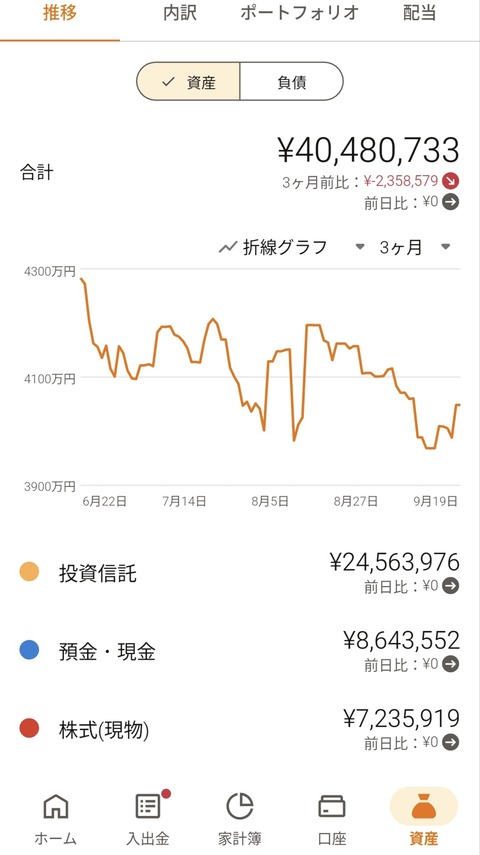Go to the ホーム tab
Image resolution: width=480 pixels, height=855 pixels.
[x=56, y=818]
